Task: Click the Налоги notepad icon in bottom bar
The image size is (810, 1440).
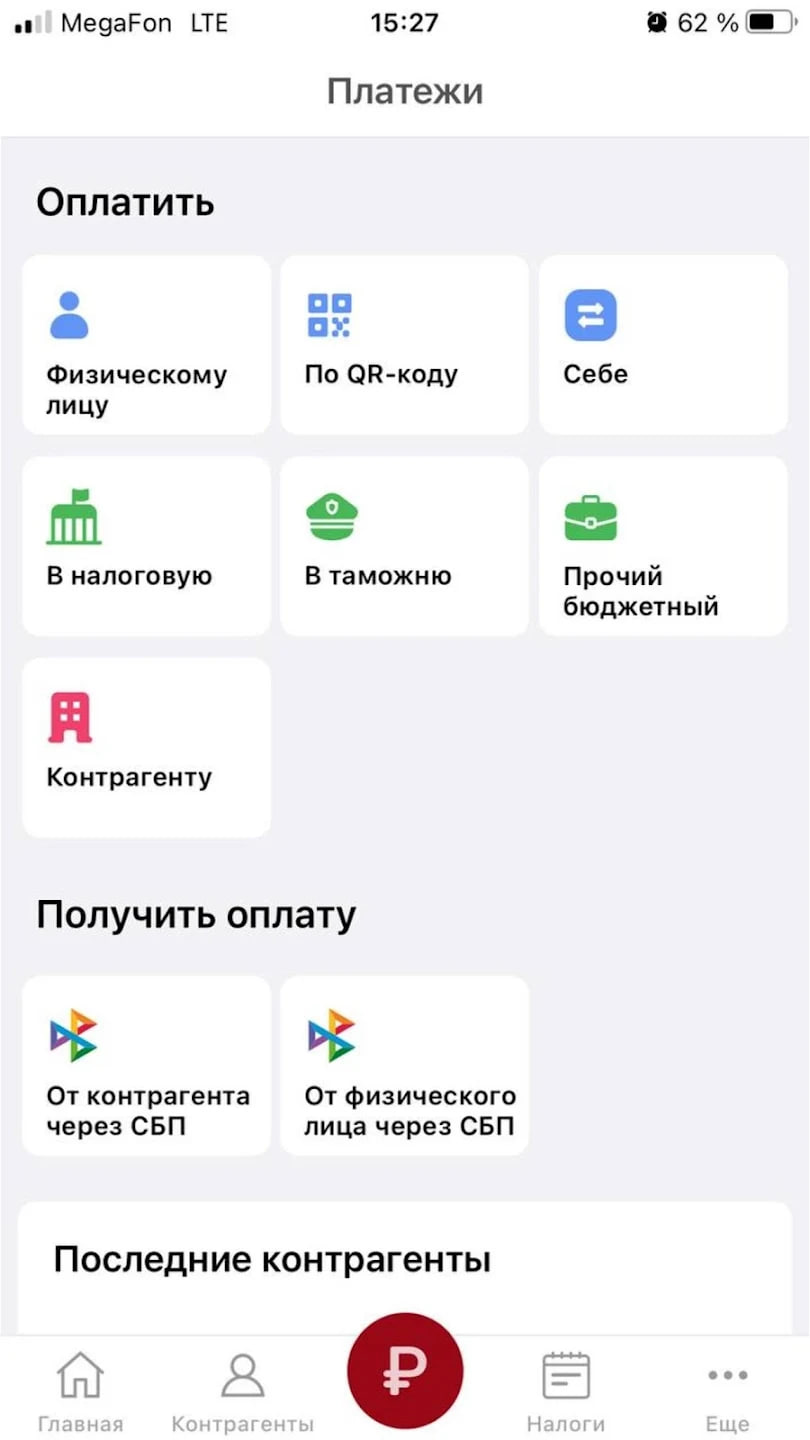Action: [566, 1375]
